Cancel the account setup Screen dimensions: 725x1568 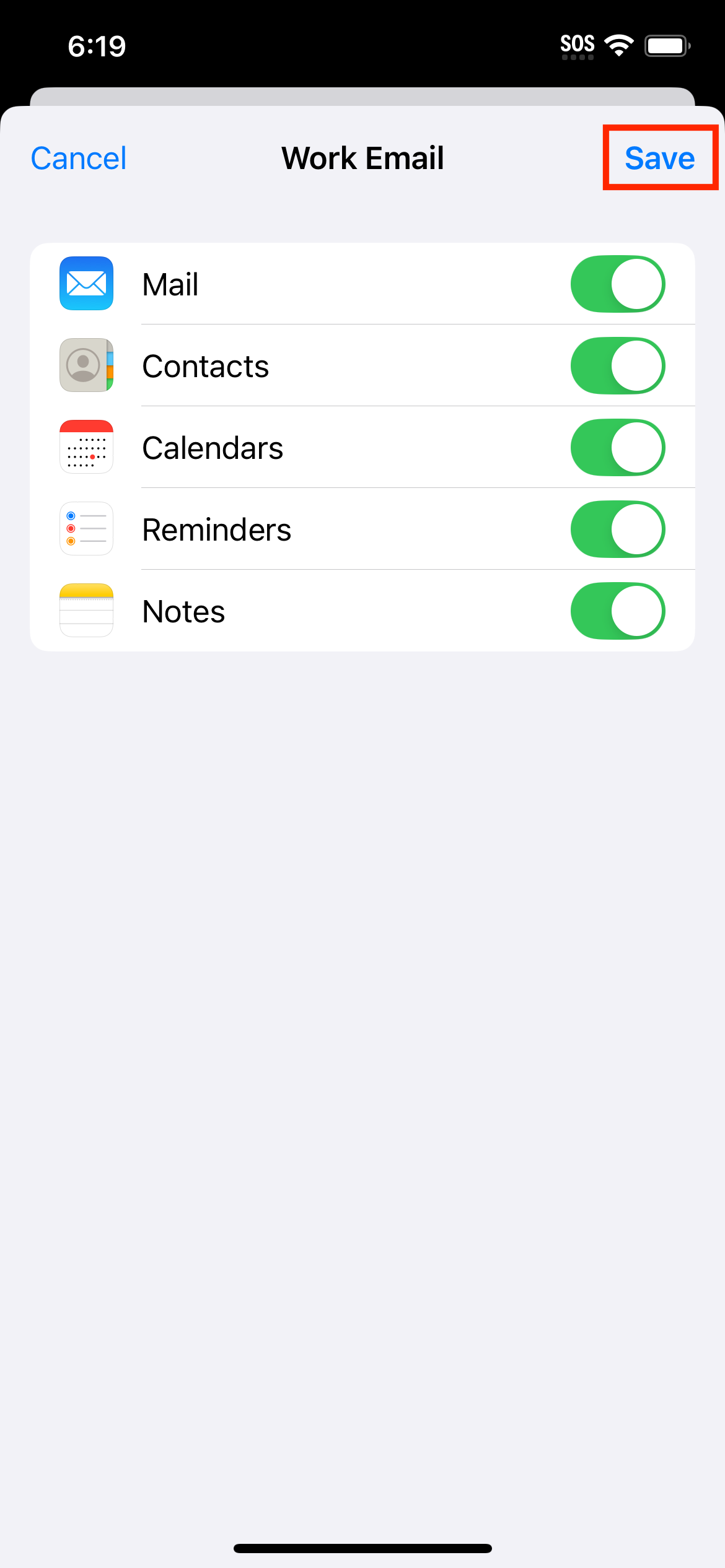pos(79,158)
